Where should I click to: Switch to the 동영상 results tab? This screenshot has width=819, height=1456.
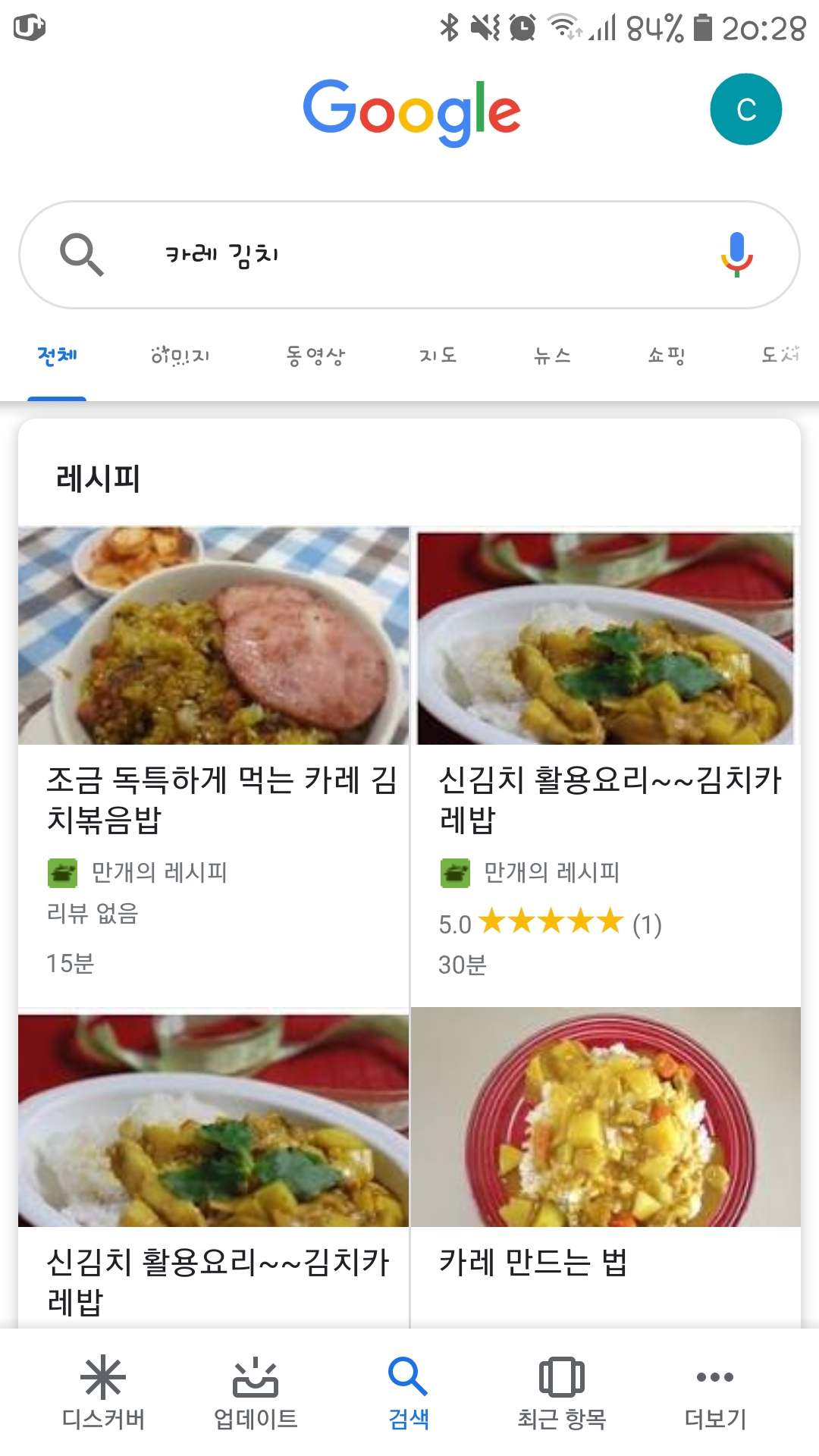315,355
